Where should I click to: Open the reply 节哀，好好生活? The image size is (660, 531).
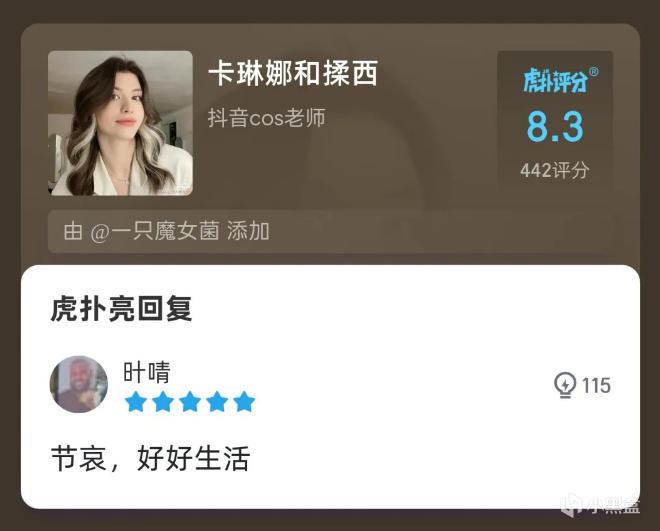tap(150, 459)
